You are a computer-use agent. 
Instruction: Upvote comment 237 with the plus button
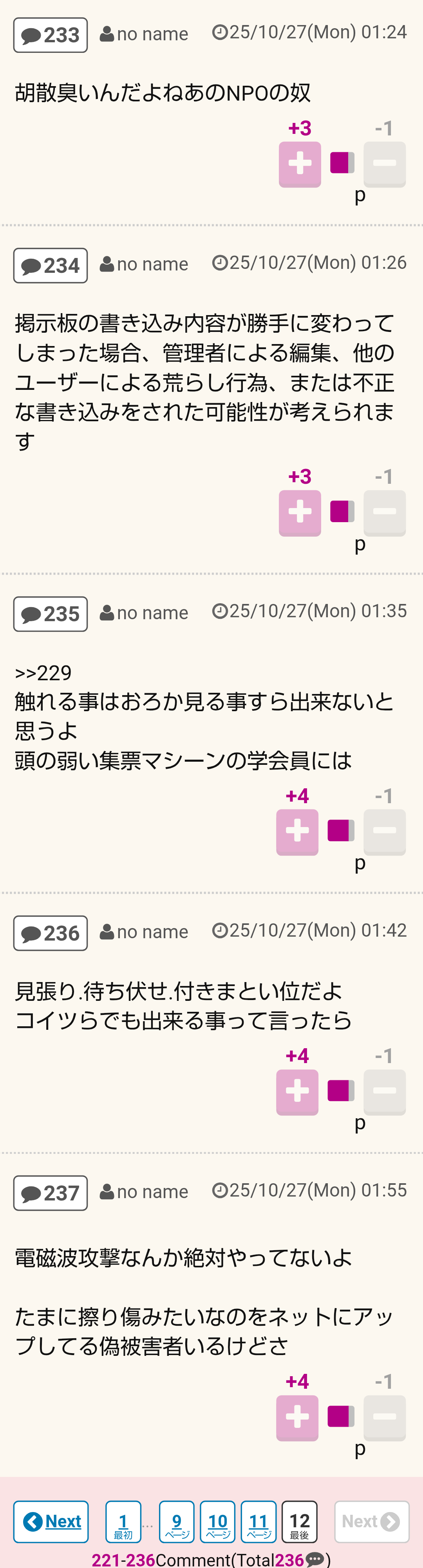[297, 1417]
